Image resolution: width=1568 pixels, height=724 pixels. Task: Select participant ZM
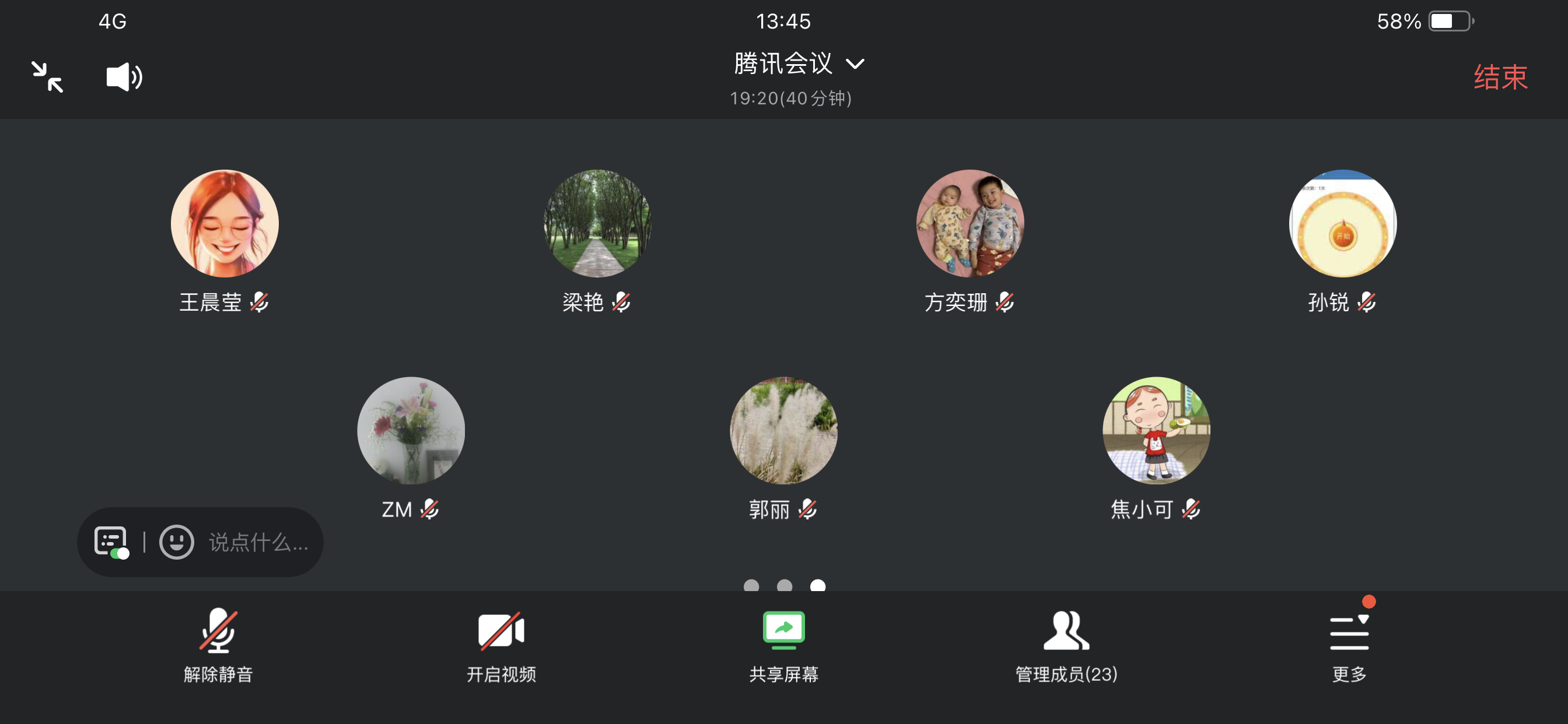411,431
